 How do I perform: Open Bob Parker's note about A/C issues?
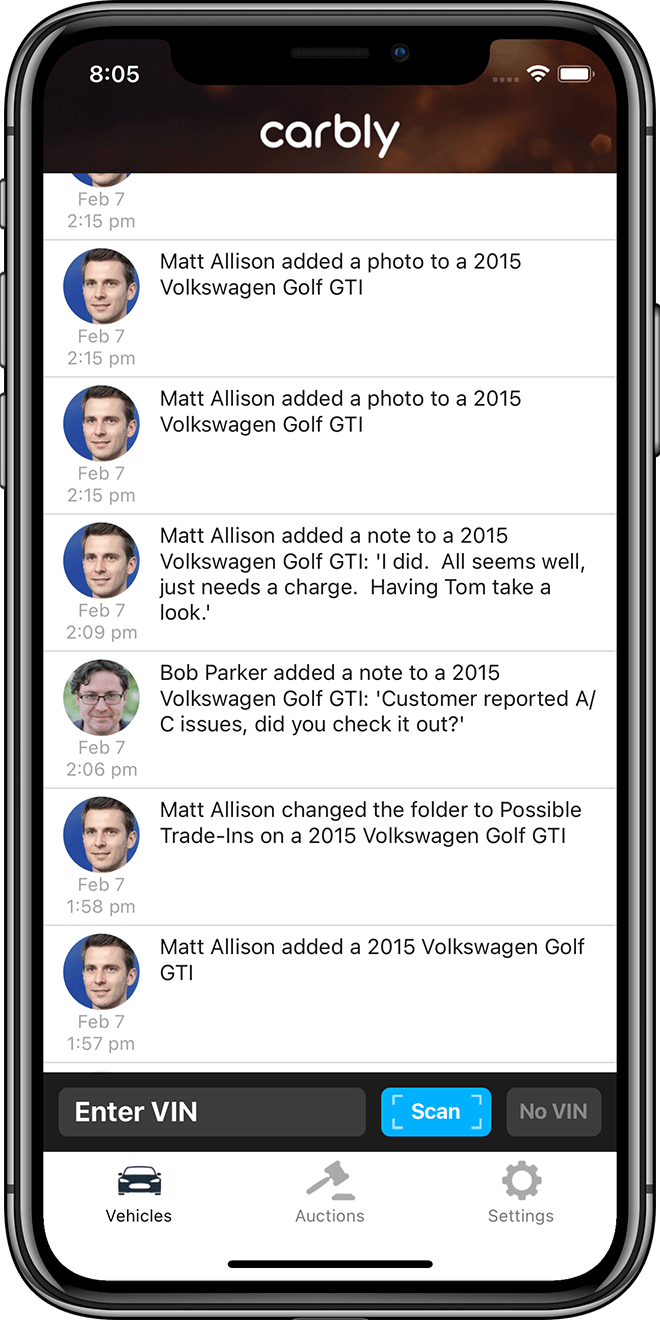pyautogui.click(x=378, y=699)
